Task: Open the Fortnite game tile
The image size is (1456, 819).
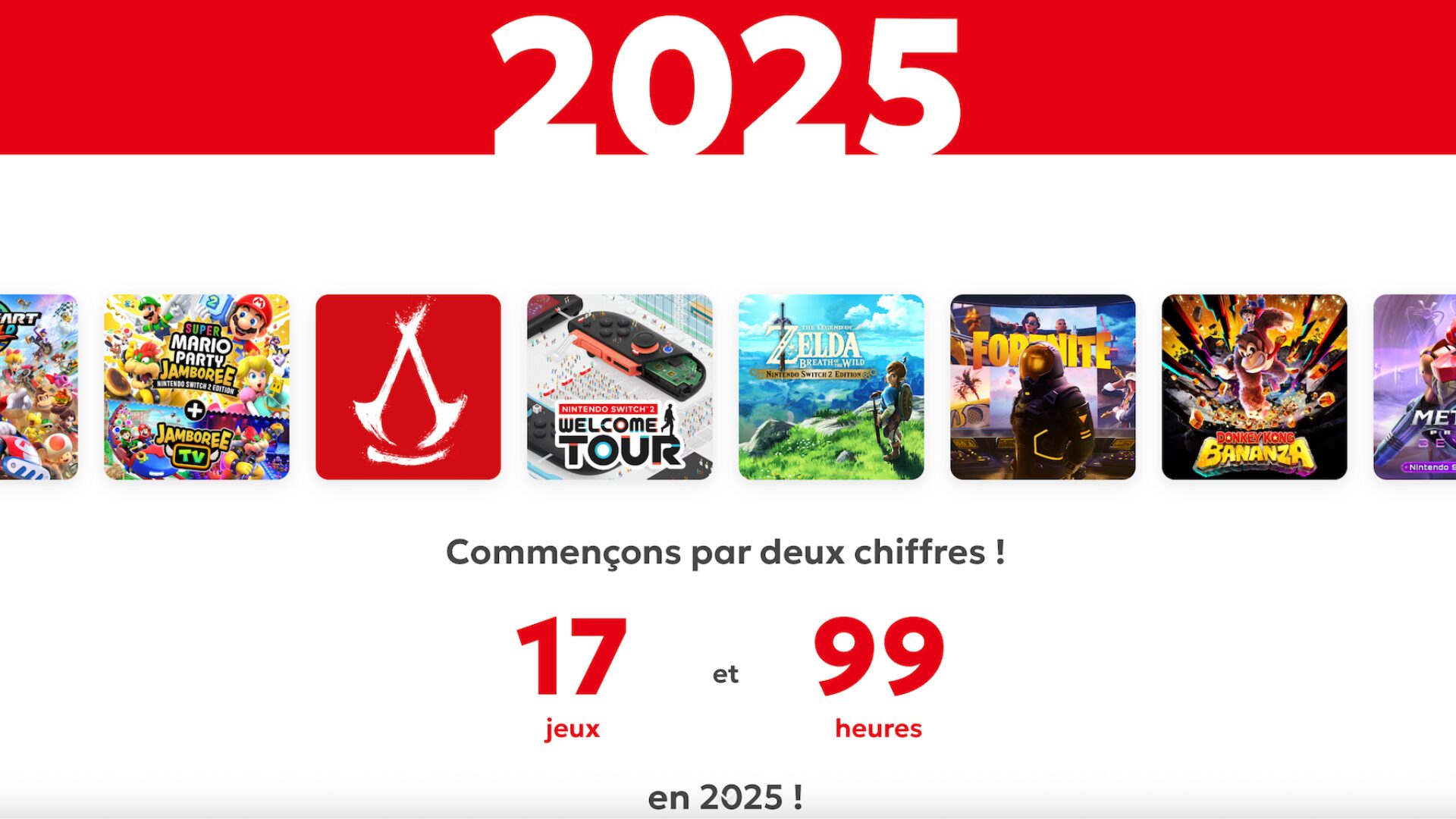Action: point(1043,387)
